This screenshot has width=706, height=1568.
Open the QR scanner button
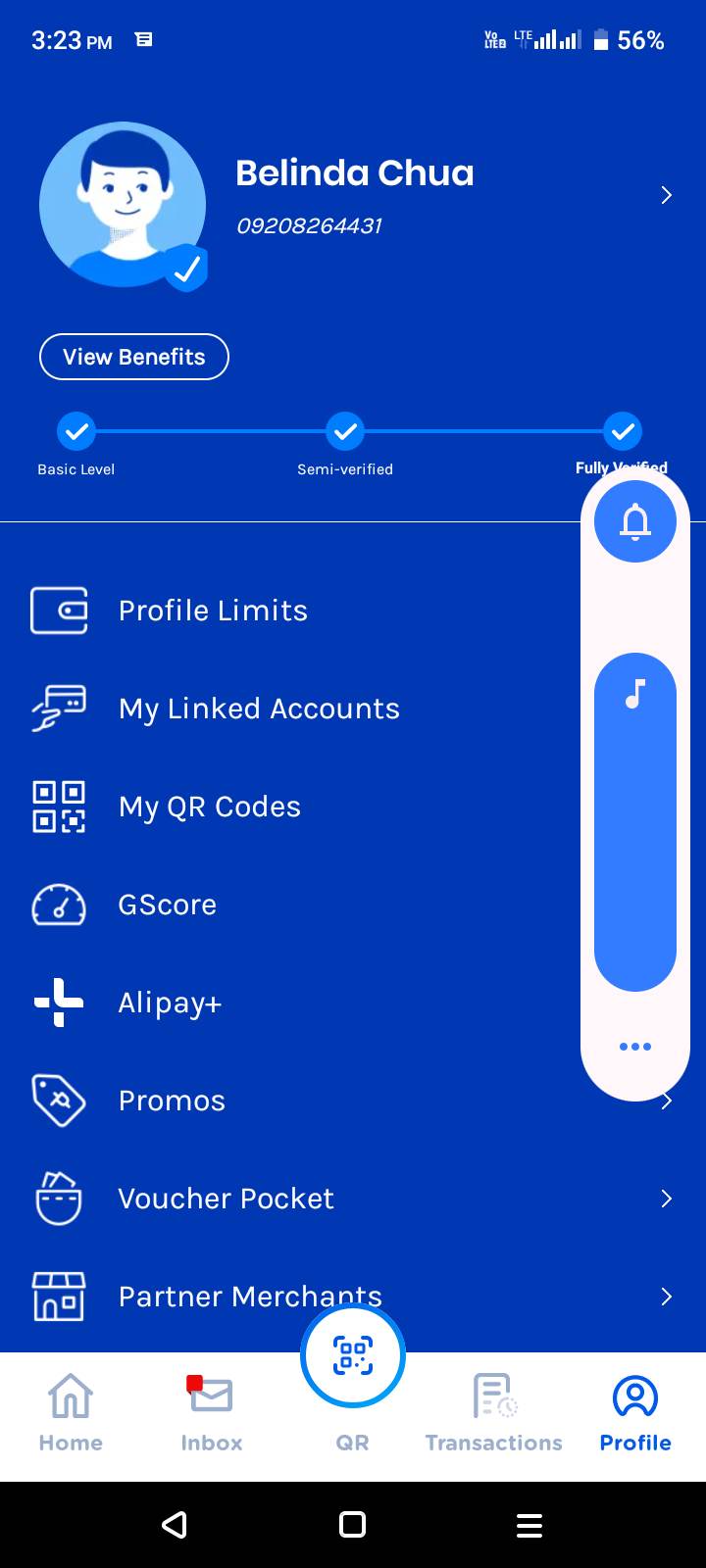353,1357
